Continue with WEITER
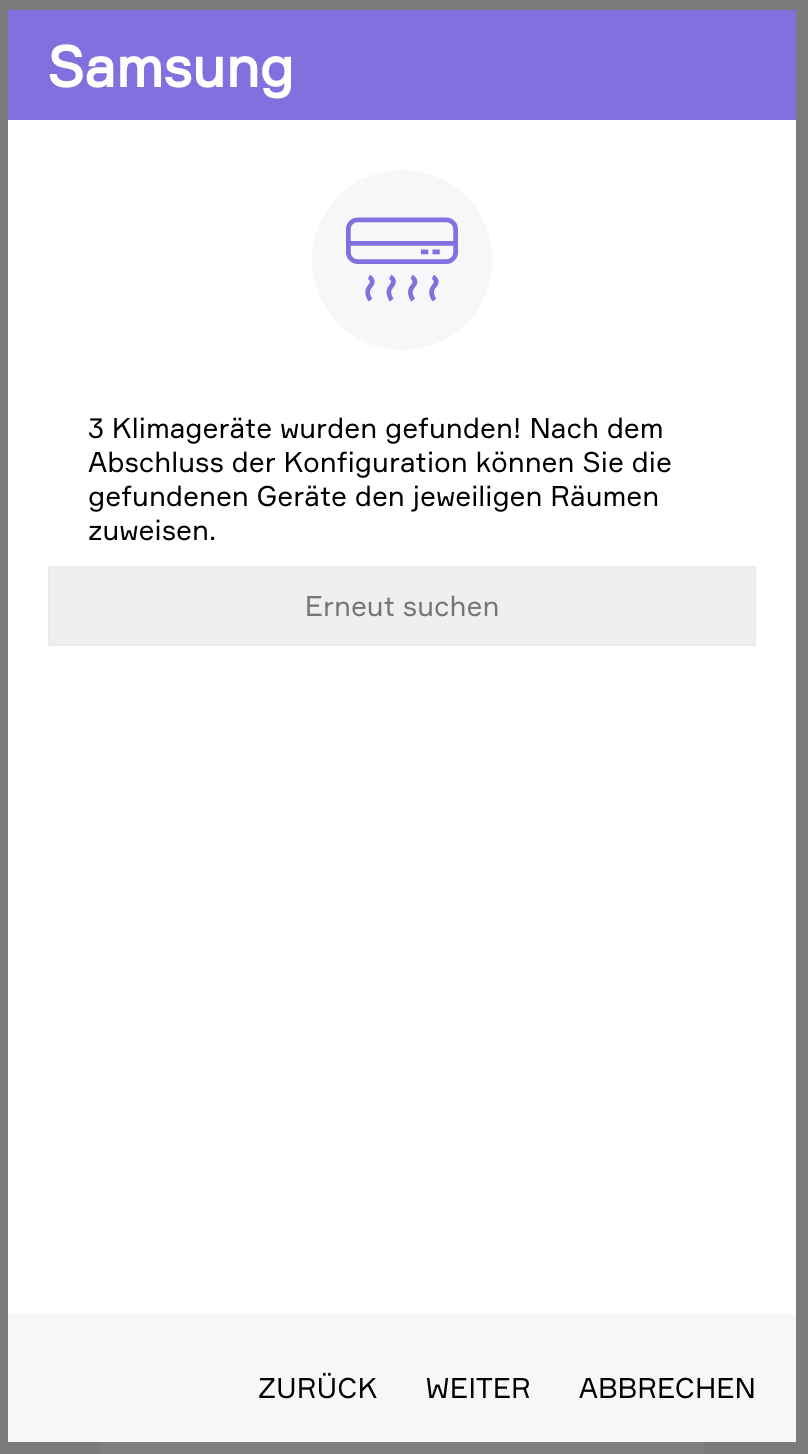This screenshot has height=1454, width=808. pyautogui.click(x=478, y=1388)
